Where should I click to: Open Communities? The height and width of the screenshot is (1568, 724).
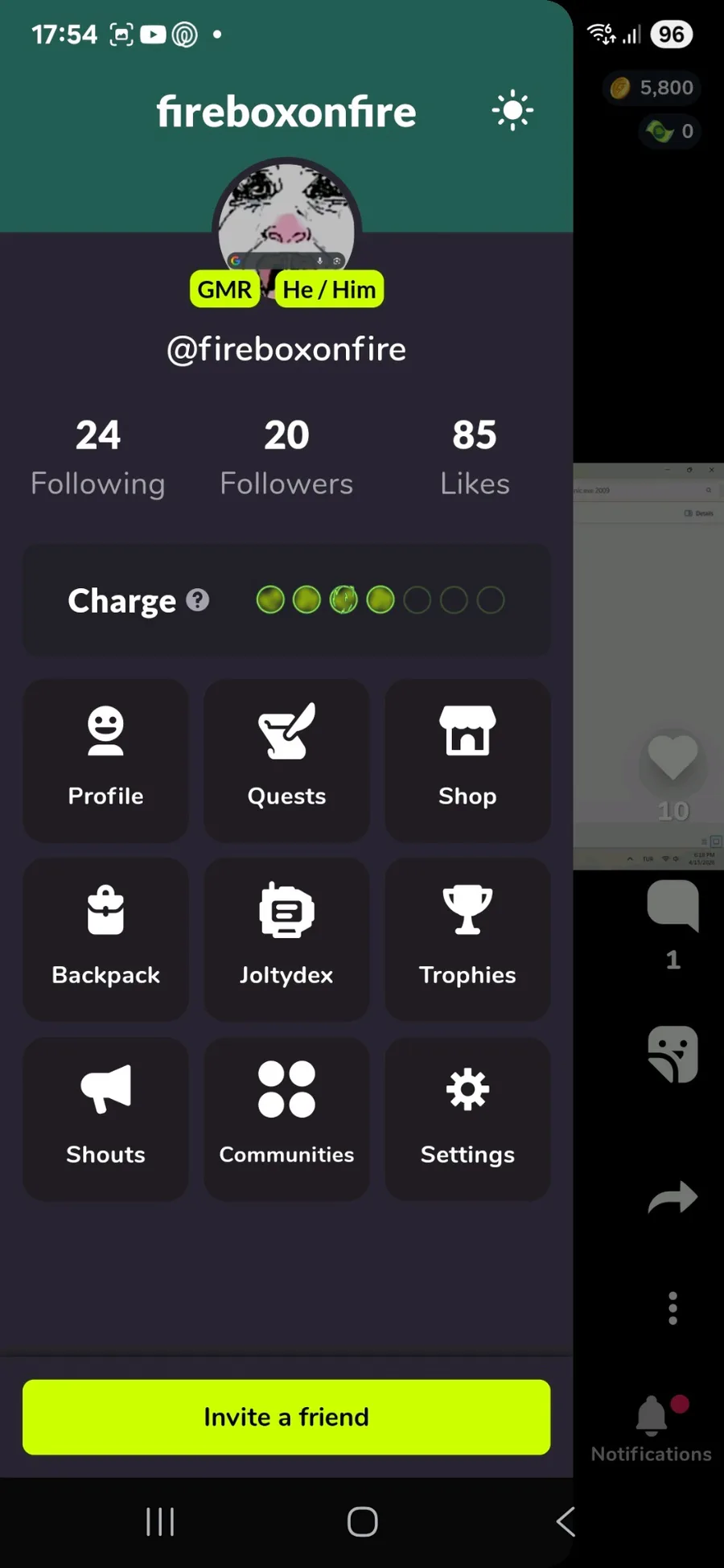point(286,1119)
